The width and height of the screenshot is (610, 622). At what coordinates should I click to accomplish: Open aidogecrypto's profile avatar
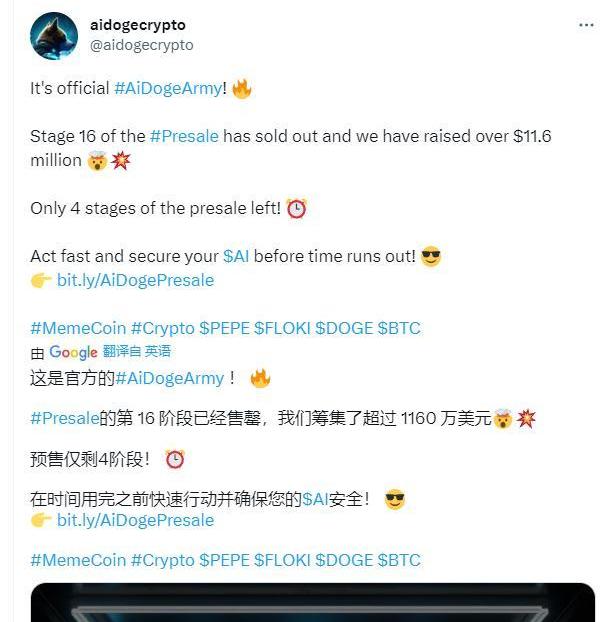[54, 36]
